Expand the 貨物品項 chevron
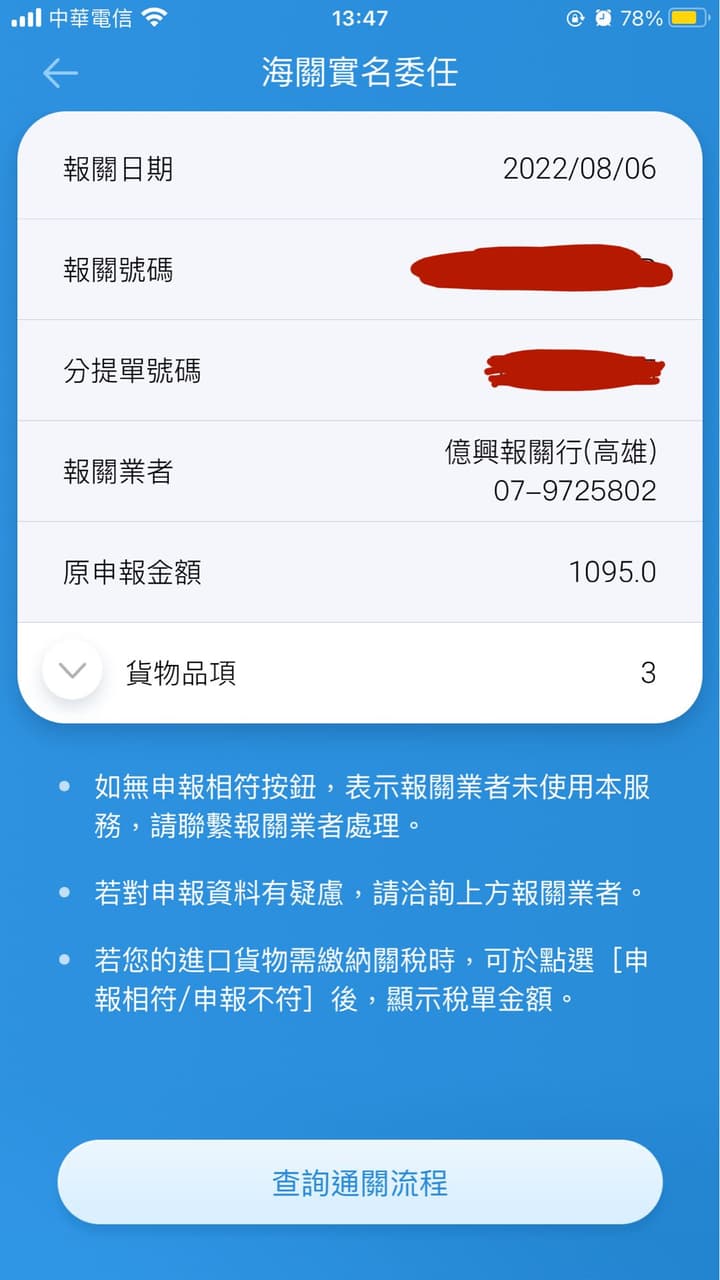This screenshot has height=1280, width=720. point(73,671)
